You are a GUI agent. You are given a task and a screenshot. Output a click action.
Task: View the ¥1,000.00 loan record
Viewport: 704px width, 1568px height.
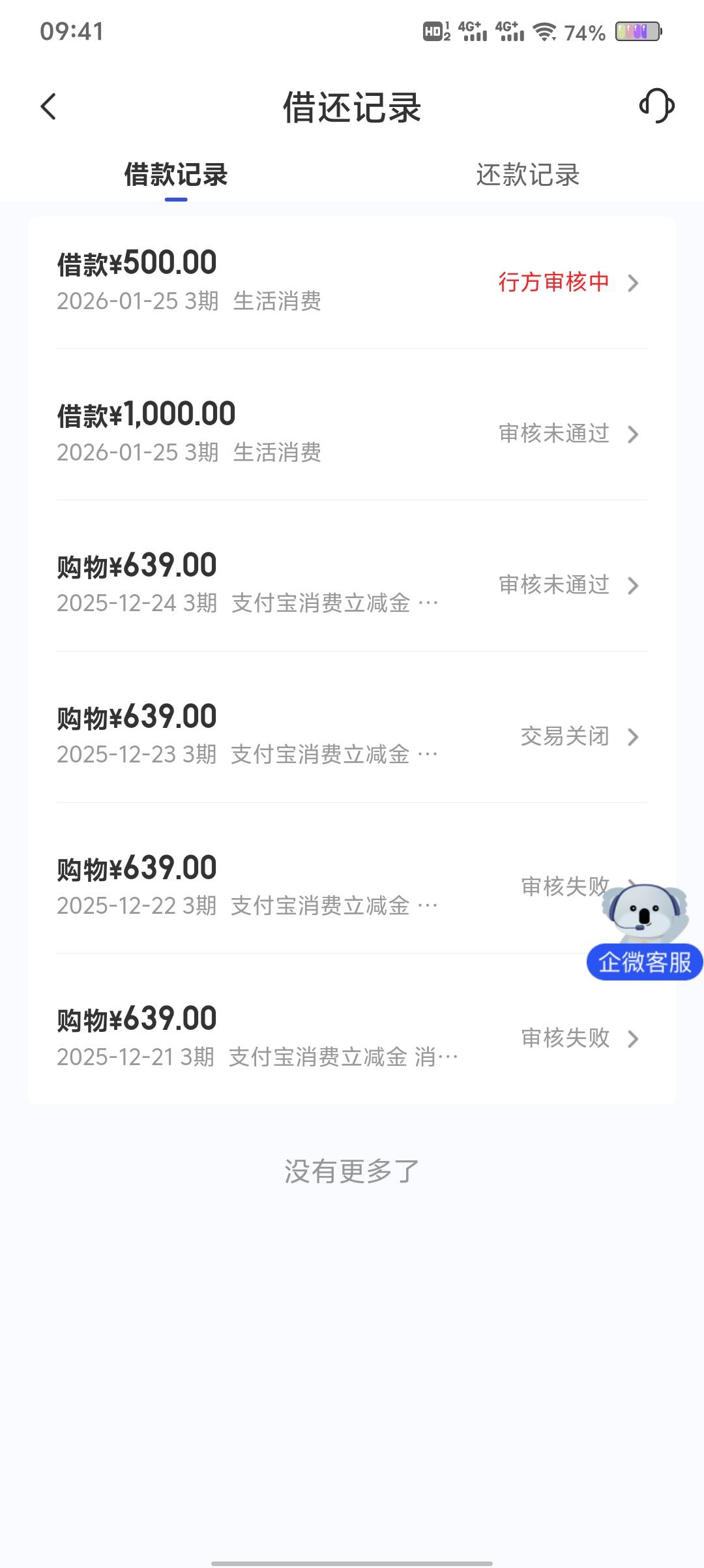point(352,433)
